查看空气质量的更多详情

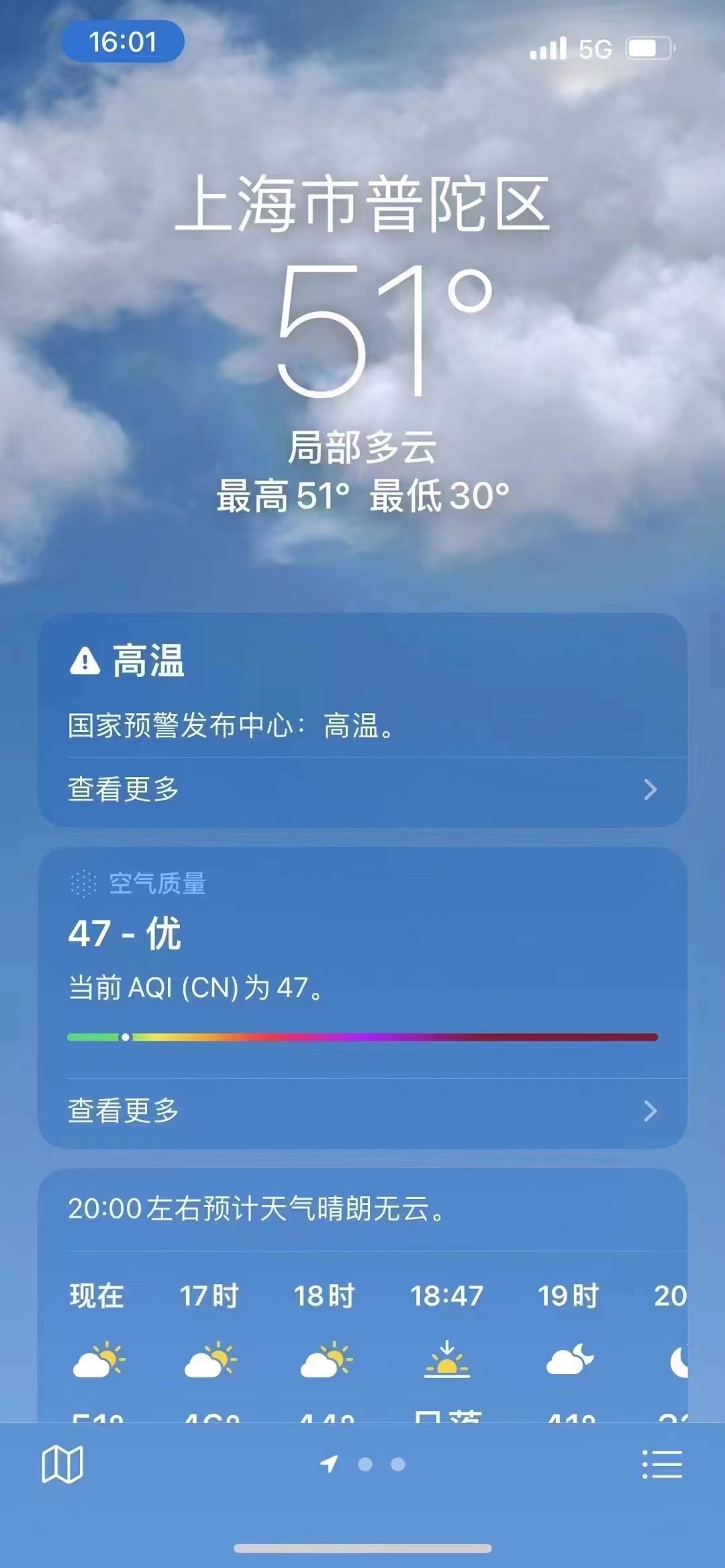click(362, 1111)
